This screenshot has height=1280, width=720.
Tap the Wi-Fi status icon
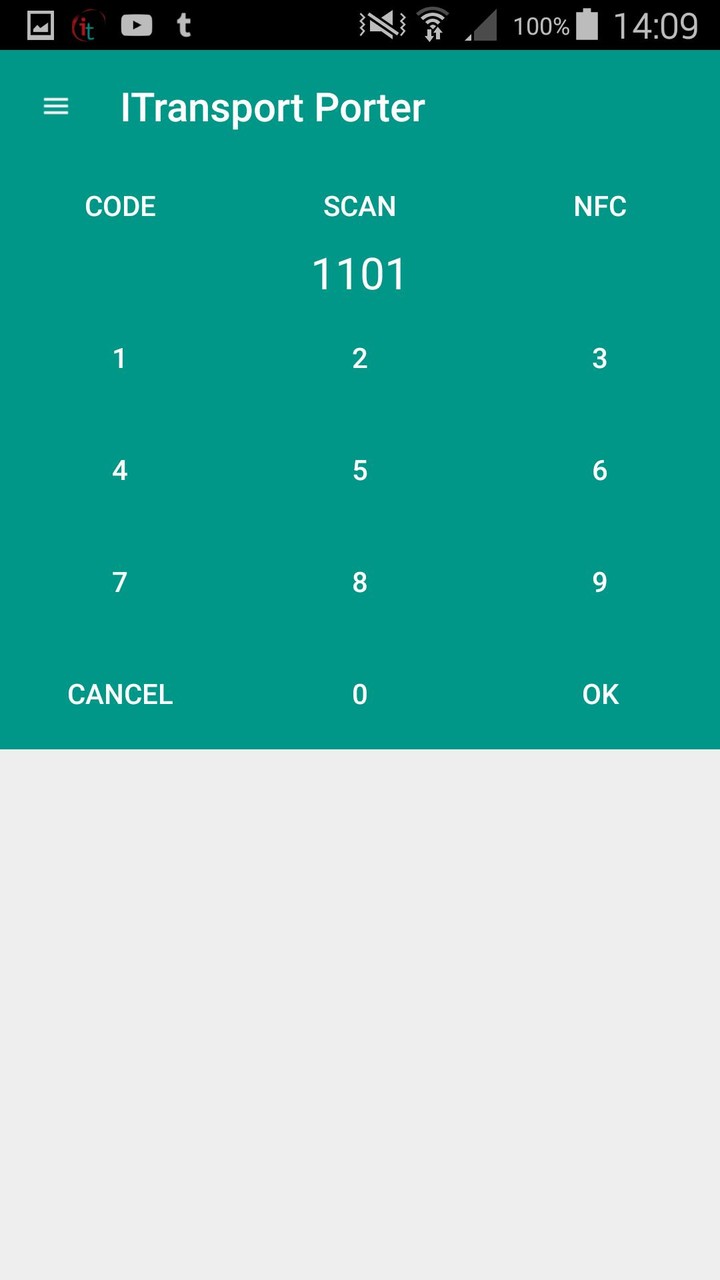[434, 25]
